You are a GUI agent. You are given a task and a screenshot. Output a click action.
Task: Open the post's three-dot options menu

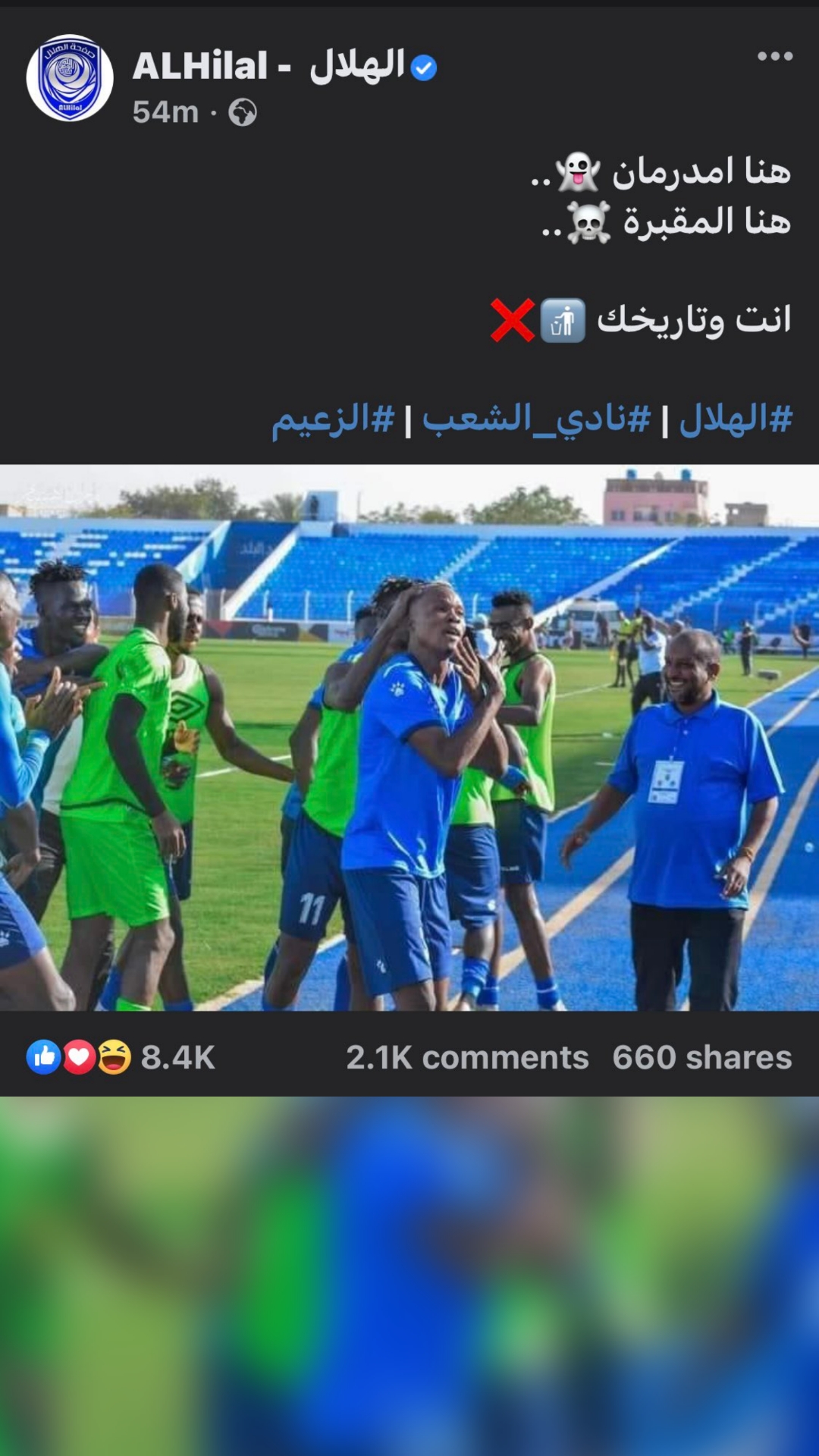click(774, 56)
